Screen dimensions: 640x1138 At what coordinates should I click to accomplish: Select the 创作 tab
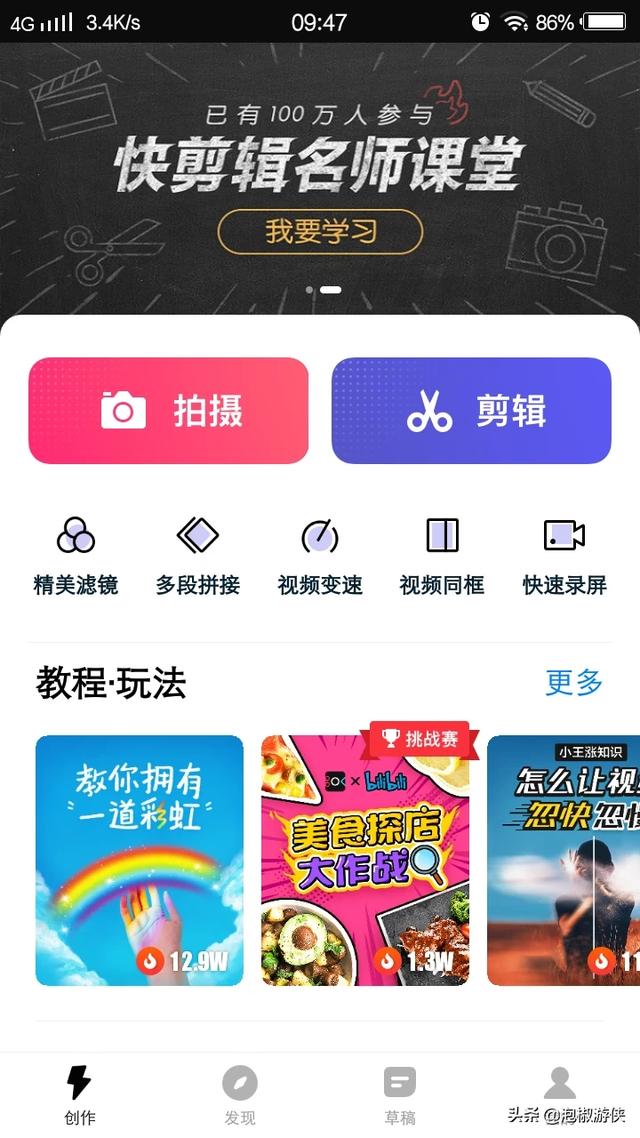[x=80, y=1096]
